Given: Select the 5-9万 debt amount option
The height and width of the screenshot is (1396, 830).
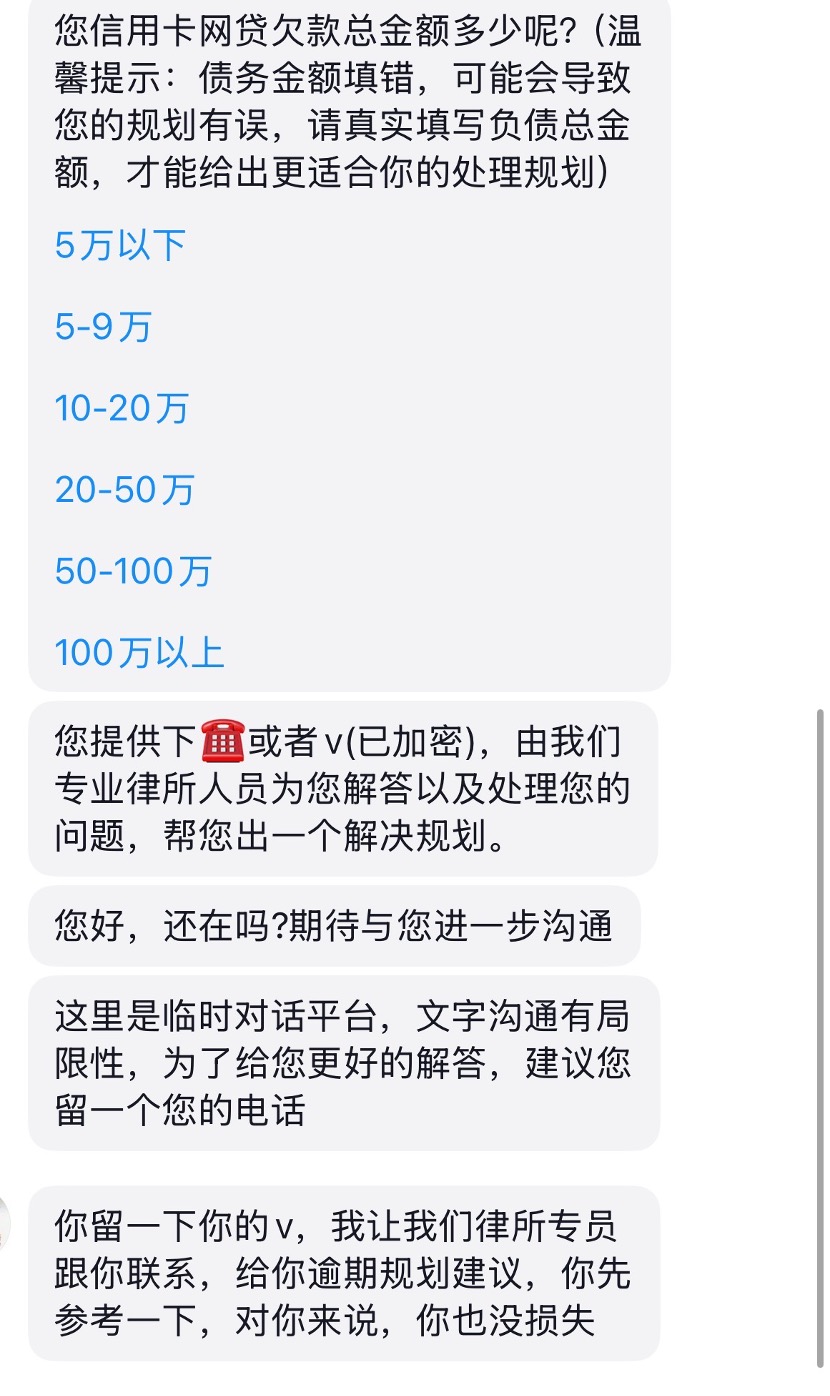Looking at the screenshot, I should (103, 328).
